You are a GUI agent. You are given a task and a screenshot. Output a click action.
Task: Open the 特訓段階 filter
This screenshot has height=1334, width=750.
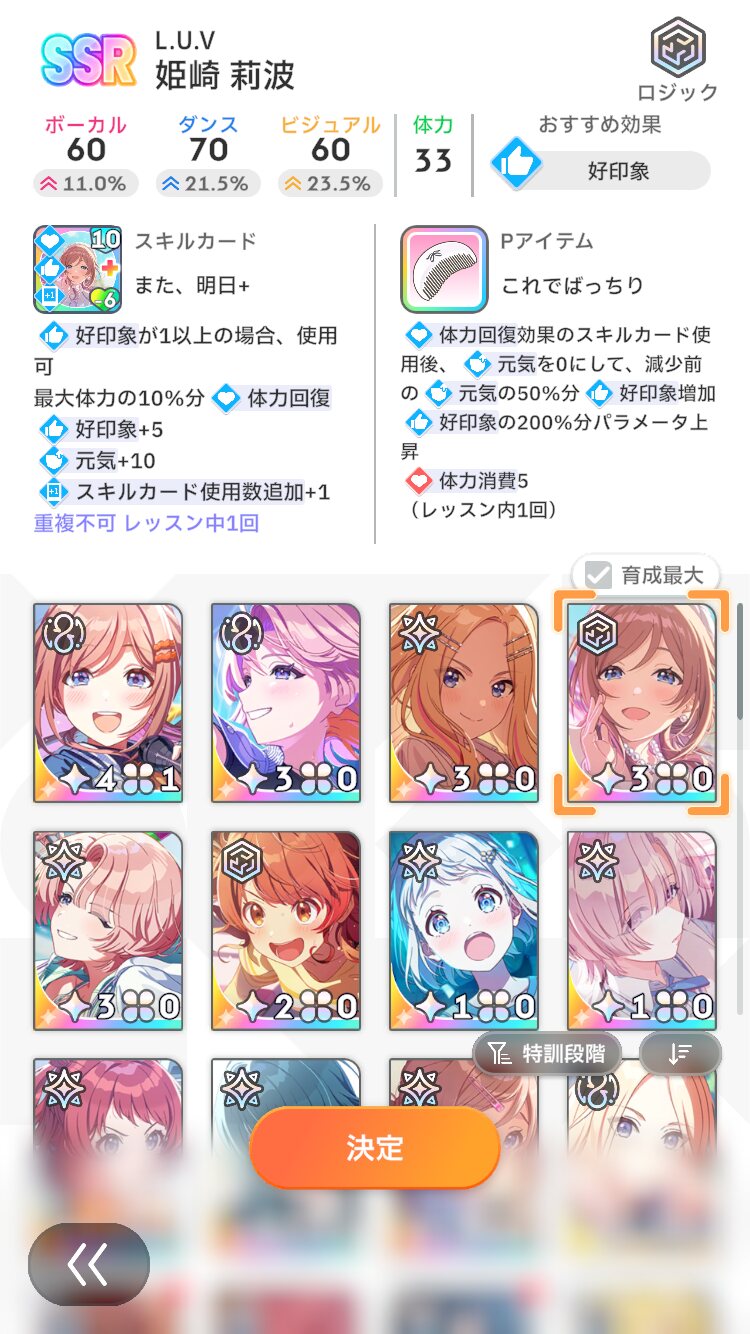coord(546,1053)
